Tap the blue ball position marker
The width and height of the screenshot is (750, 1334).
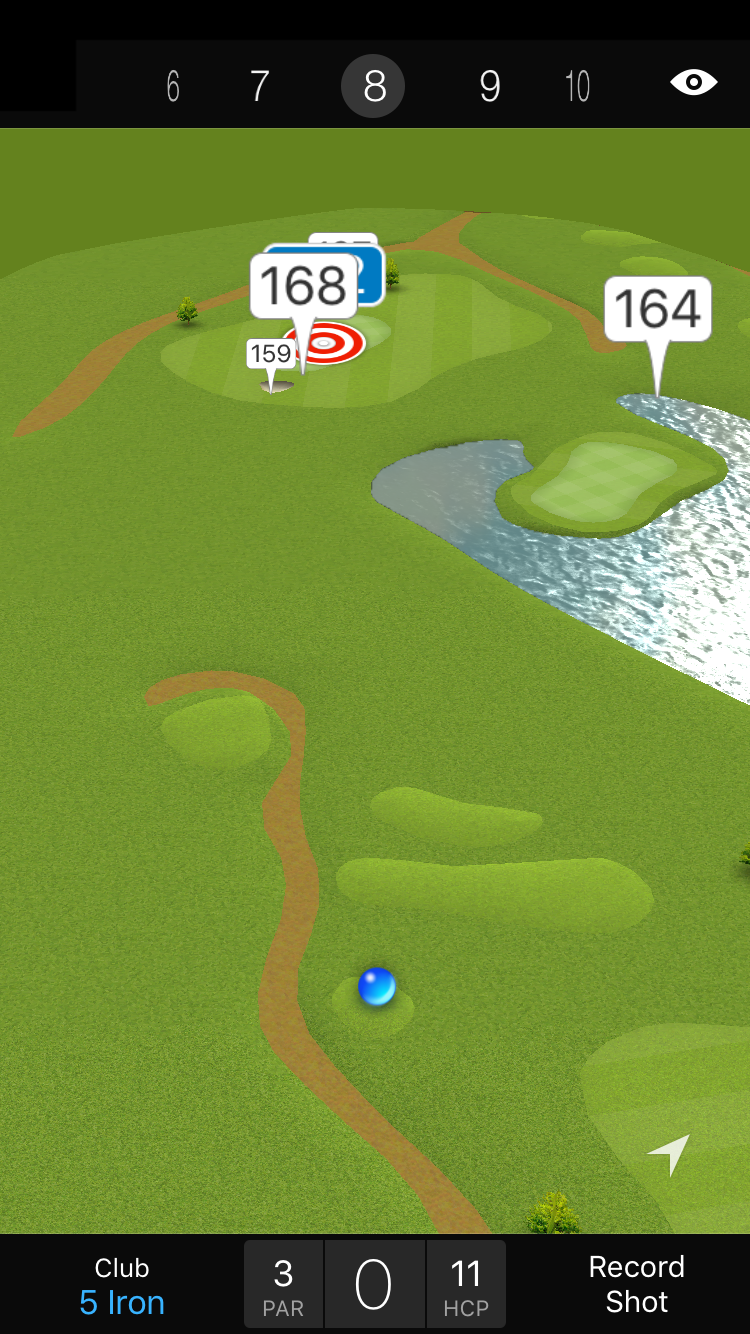pyautogui.click(x=377, y=987)
